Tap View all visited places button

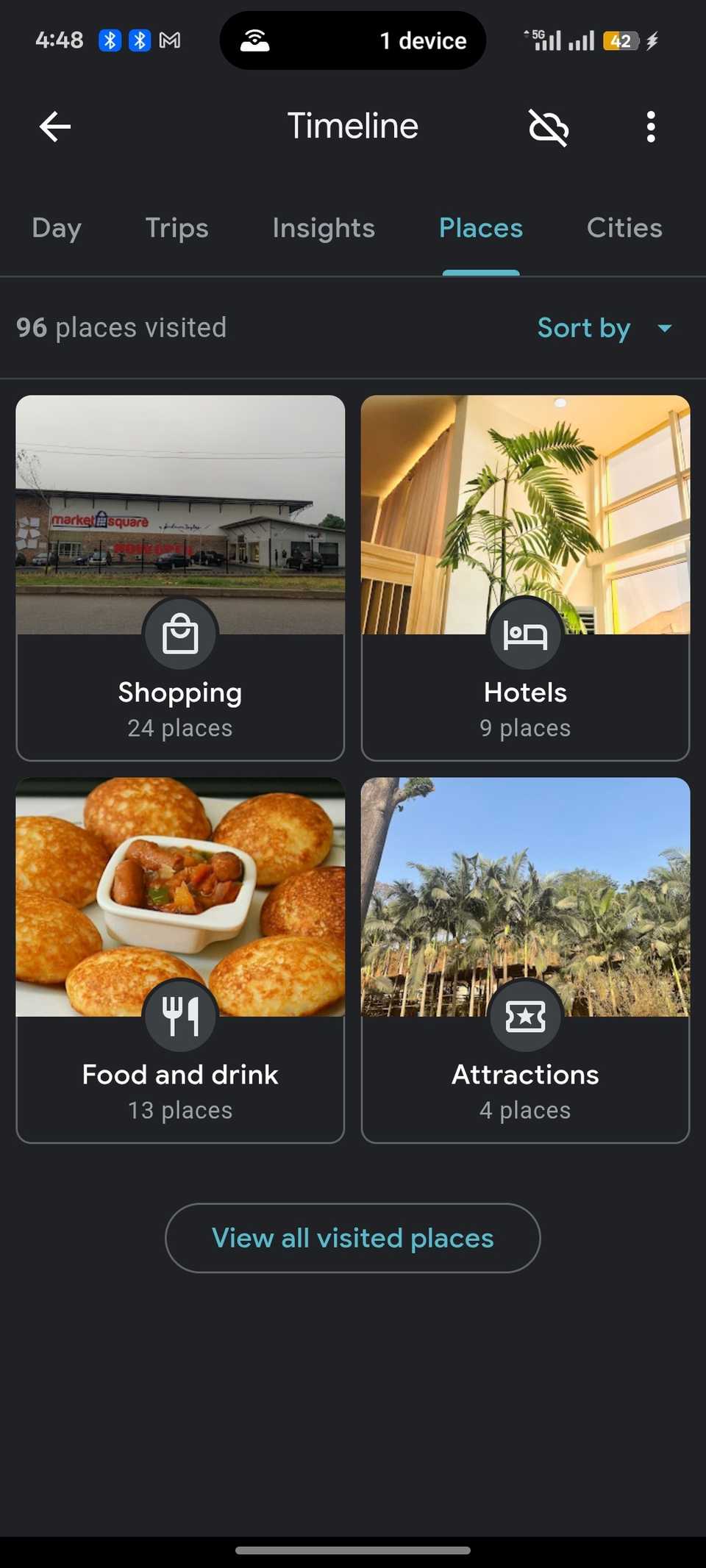tap(353, 1238)
